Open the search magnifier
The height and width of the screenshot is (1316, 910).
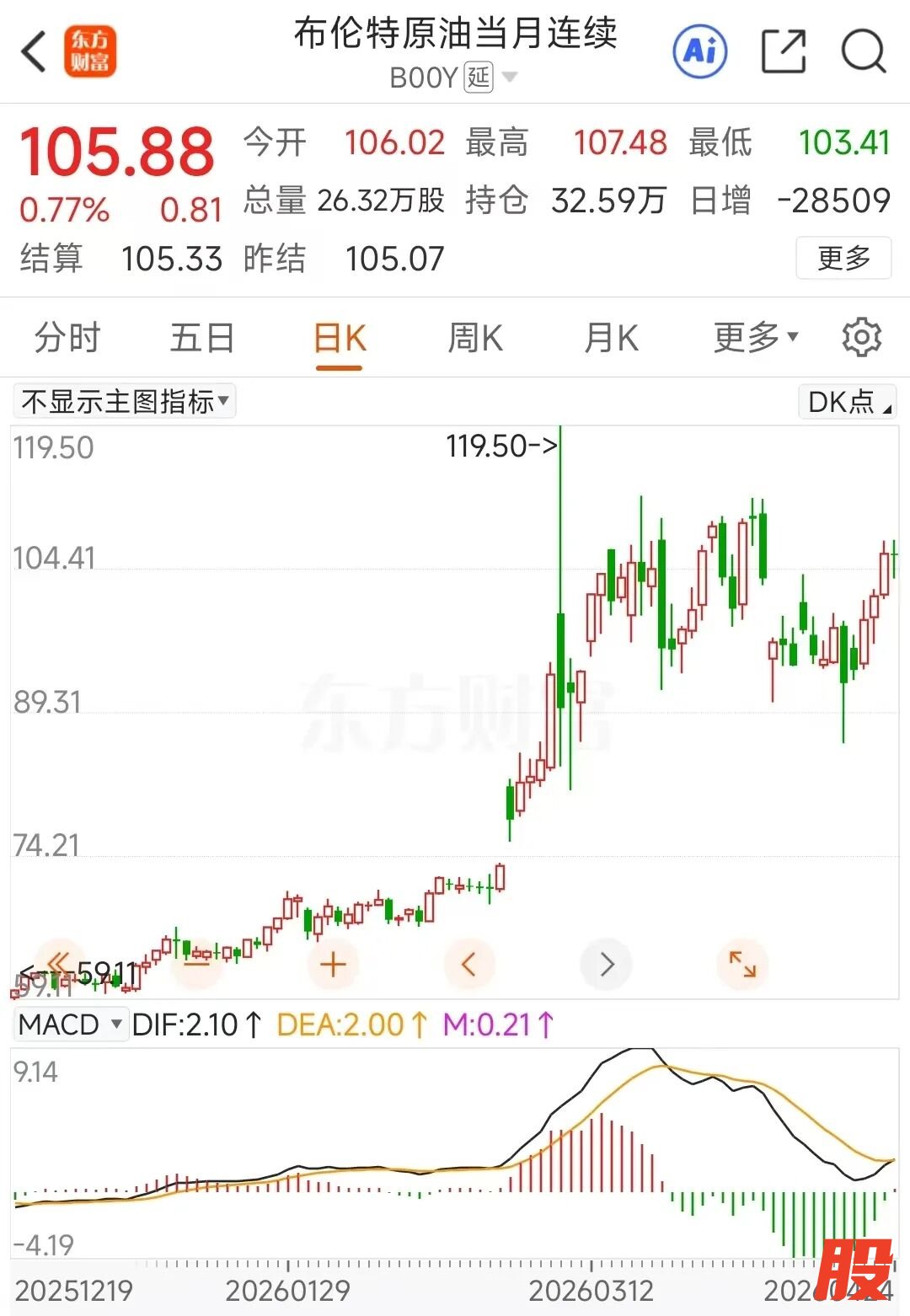(x=864, y=51)
